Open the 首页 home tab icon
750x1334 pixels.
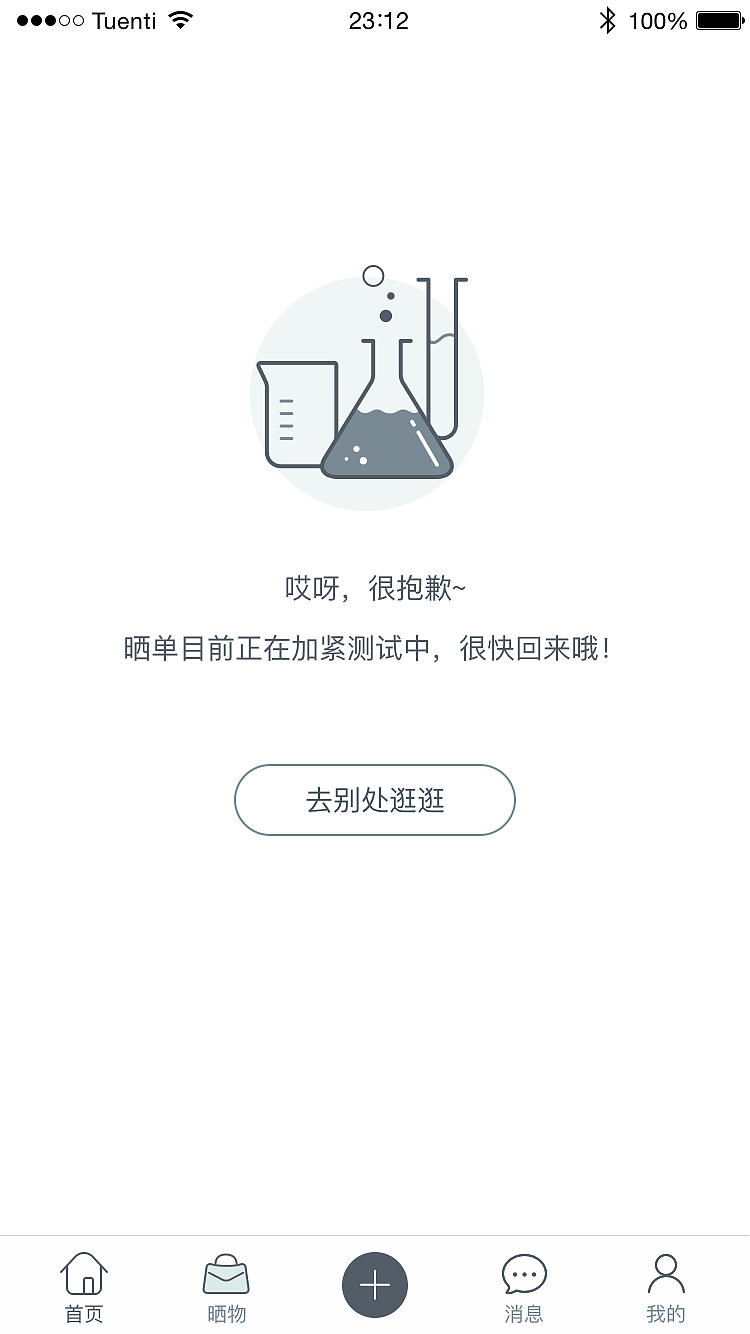coord(85,1273)
